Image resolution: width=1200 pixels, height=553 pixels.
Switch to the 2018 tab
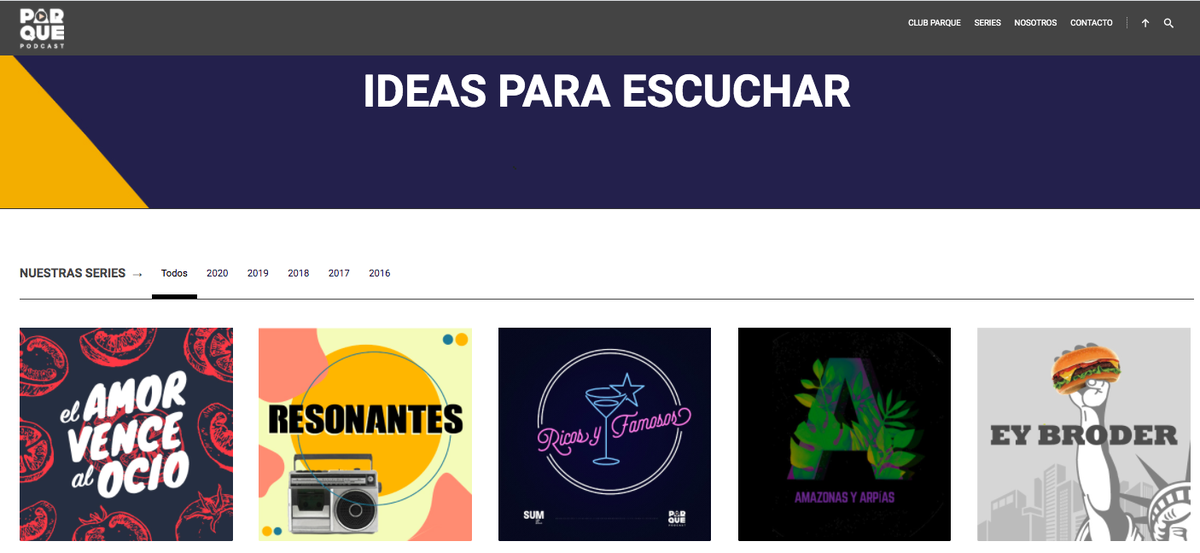[x=298, y=273]
